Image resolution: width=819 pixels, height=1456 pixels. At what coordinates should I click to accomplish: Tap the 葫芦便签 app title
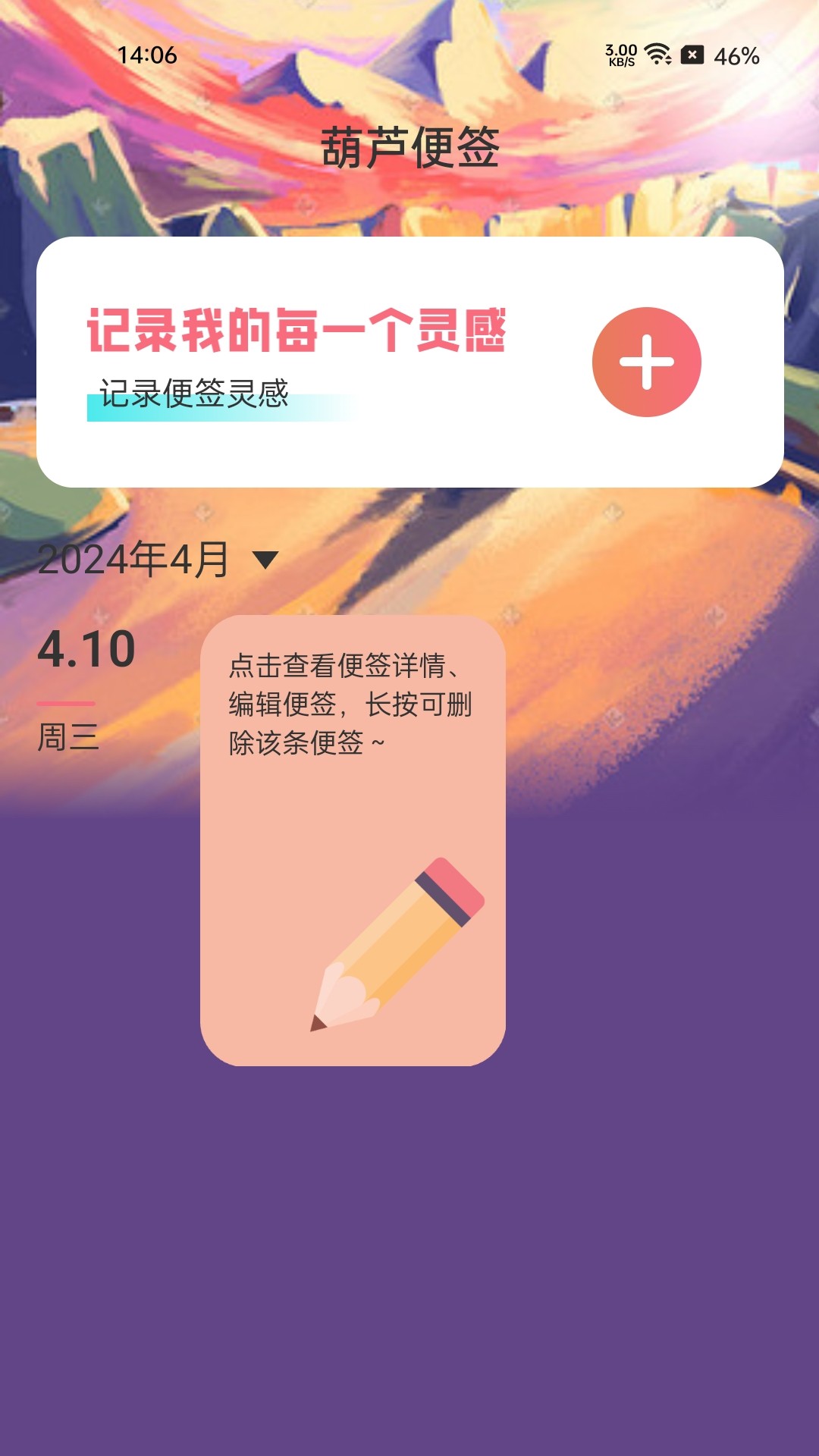[x=409, y=149]
